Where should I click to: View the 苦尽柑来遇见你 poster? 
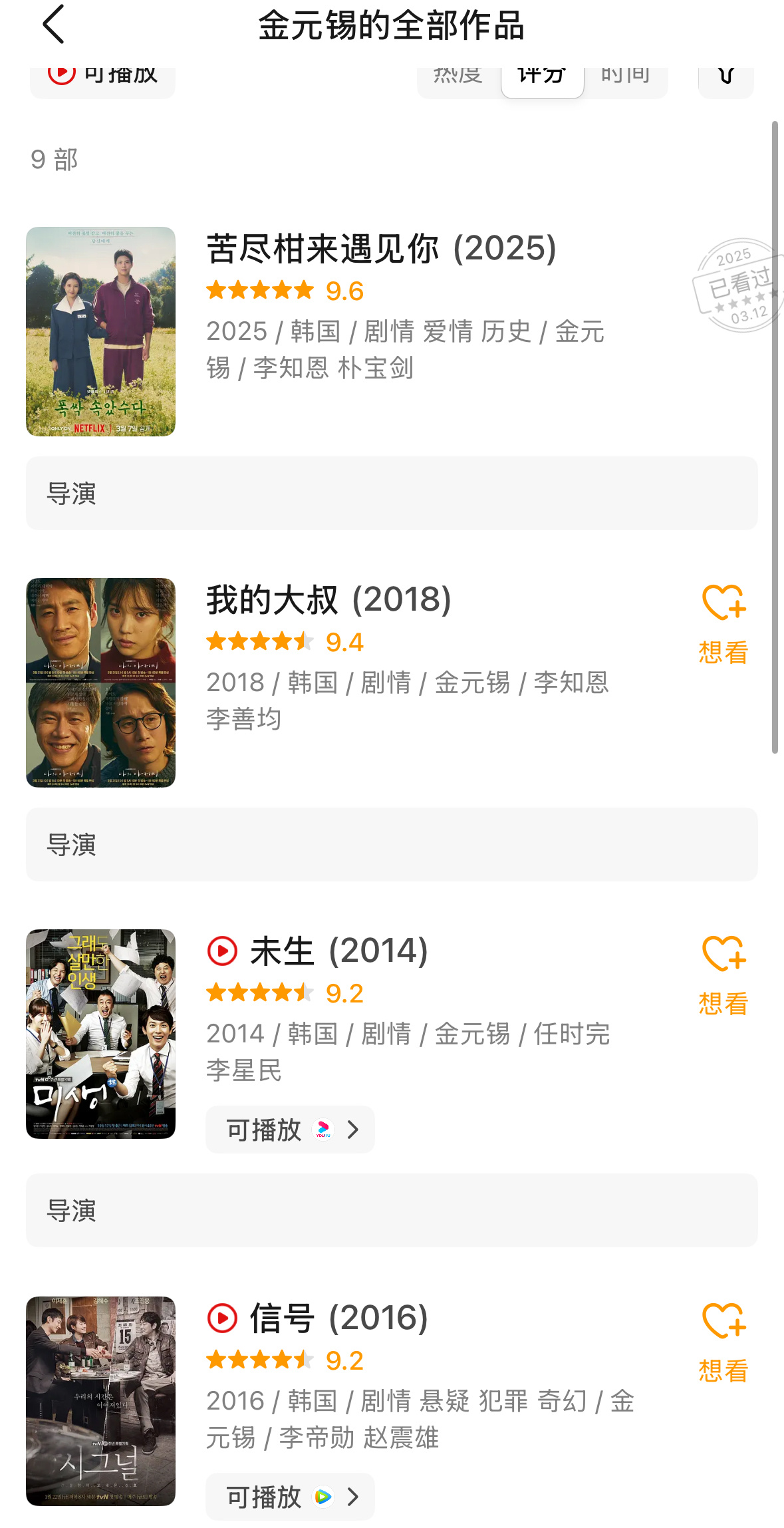[100, 331]
